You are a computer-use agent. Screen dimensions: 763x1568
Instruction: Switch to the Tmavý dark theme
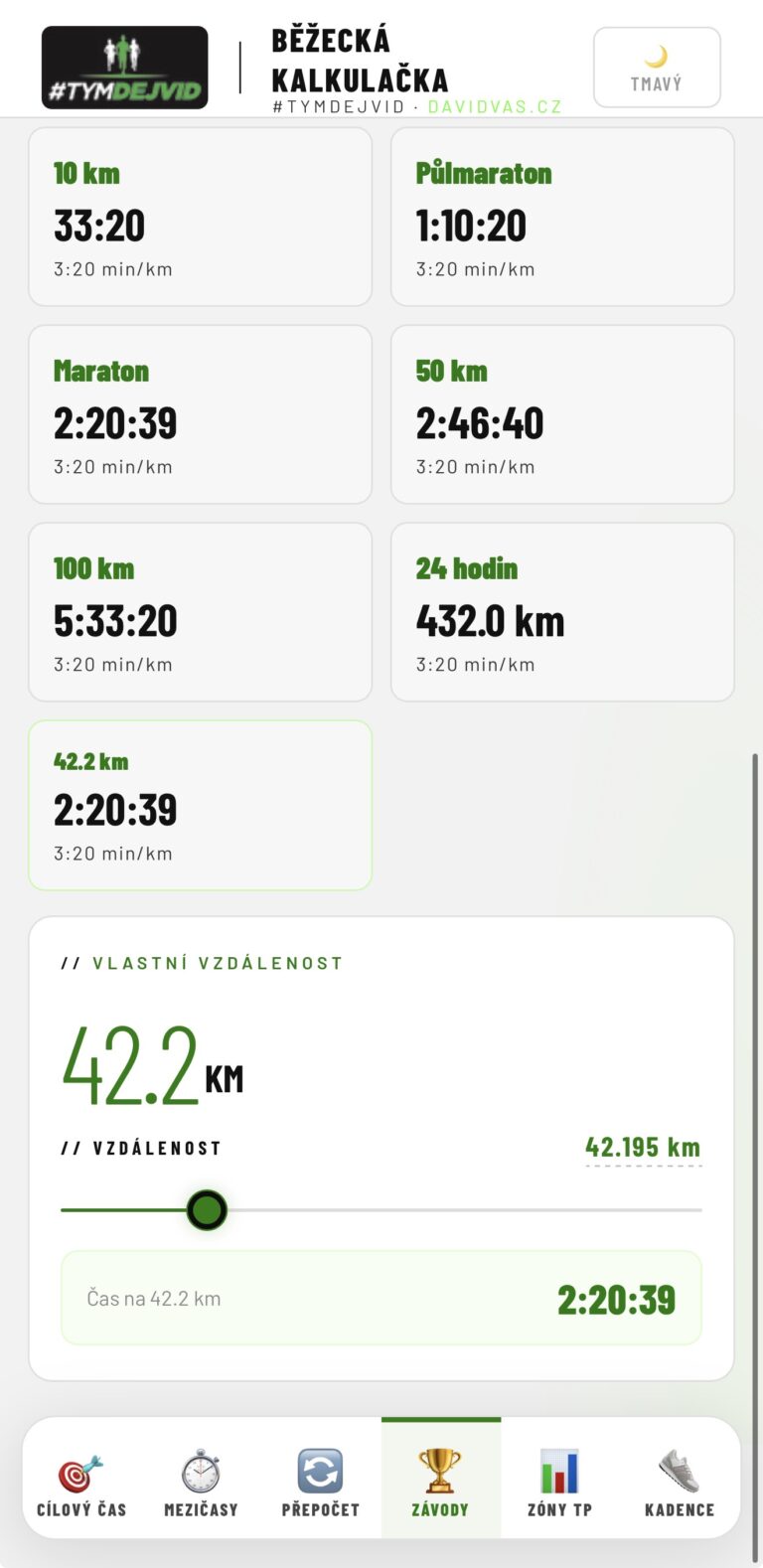pos(657,68)
